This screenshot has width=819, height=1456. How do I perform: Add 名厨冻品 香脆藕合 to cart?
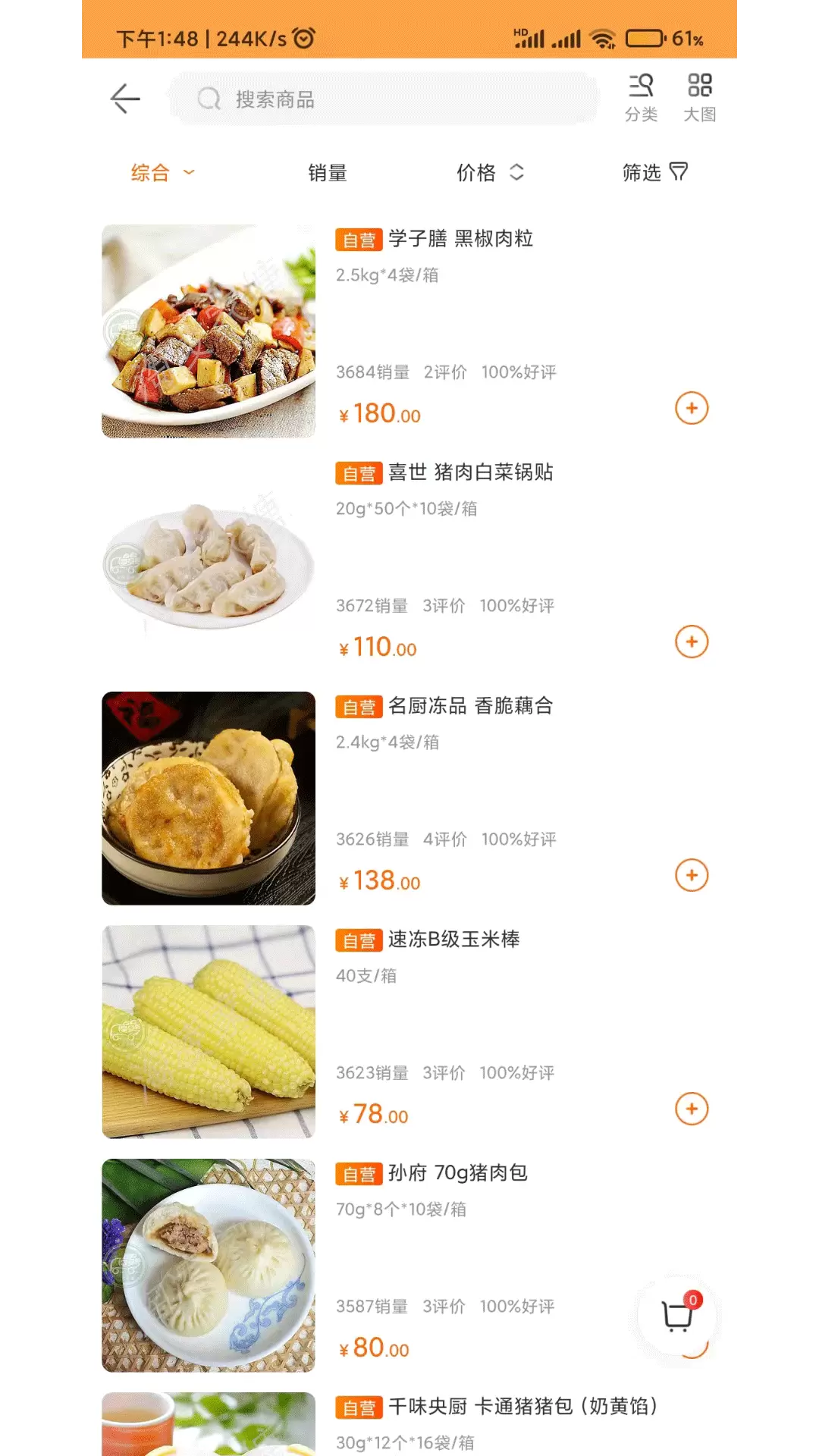pyautogui.click(x=692, y=875)
